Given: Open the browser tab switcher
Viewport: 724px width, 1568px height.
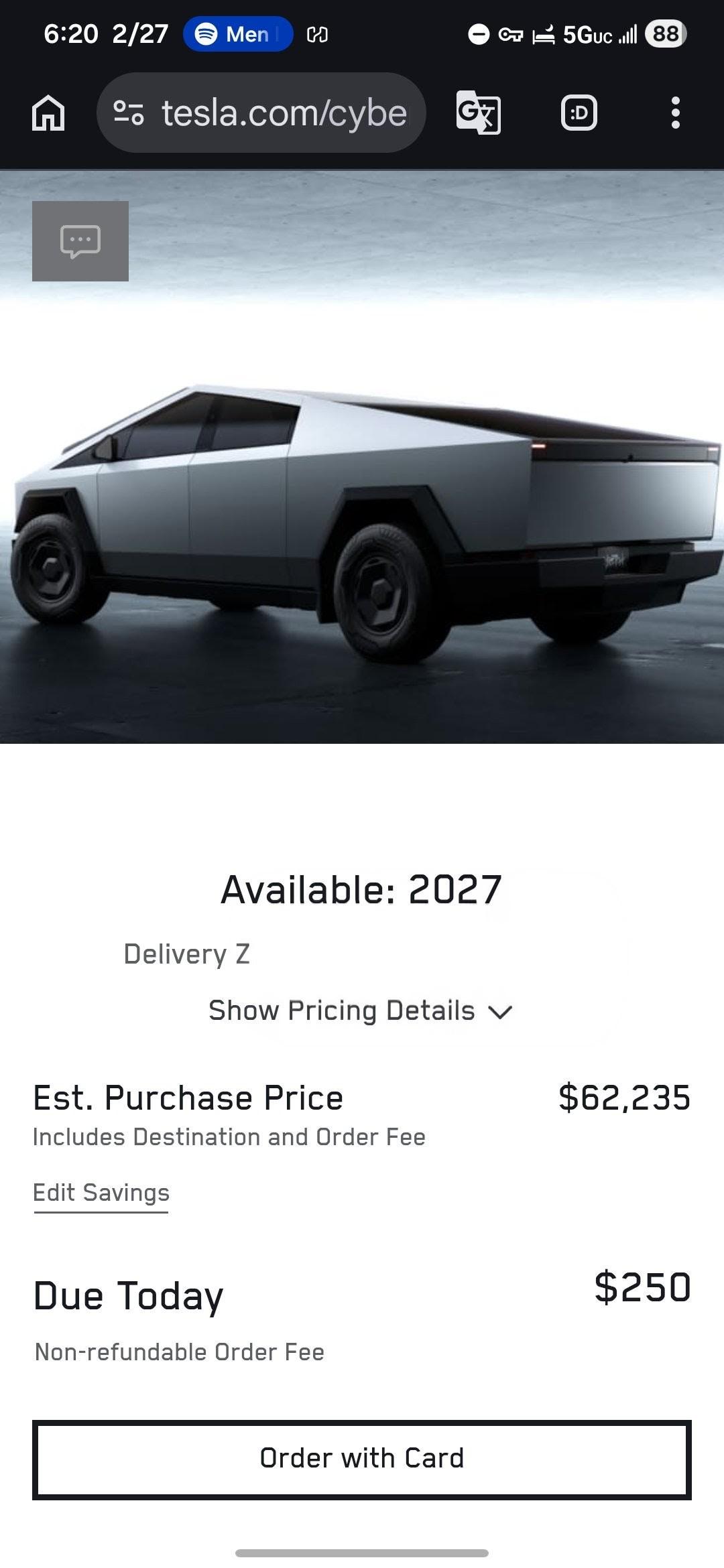Looking at the screenshot, I should click(x=579, y=113).
